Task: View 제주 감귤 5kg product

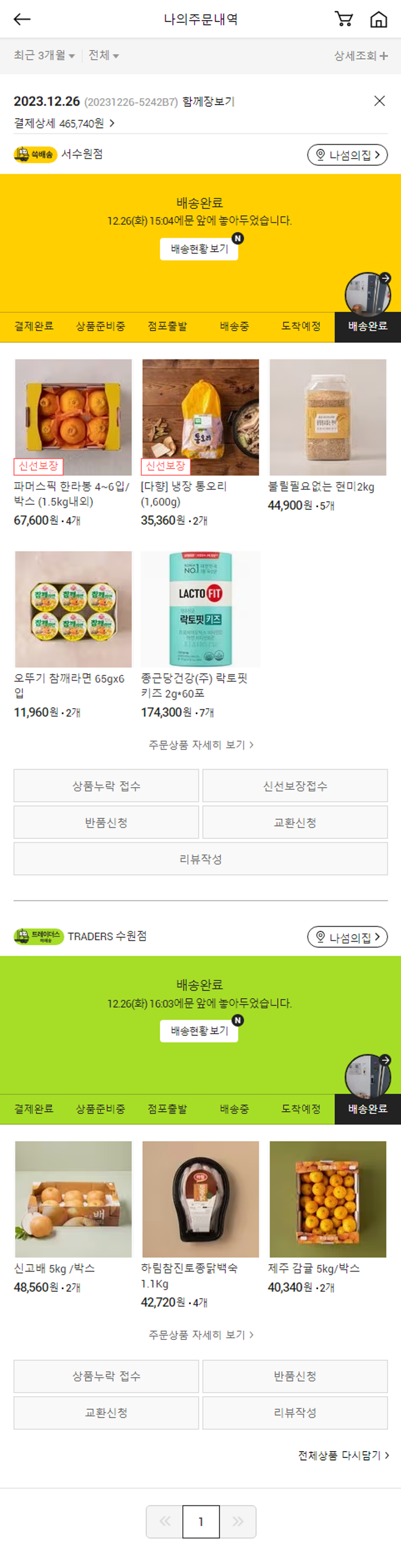Action: coord(328,1199)
